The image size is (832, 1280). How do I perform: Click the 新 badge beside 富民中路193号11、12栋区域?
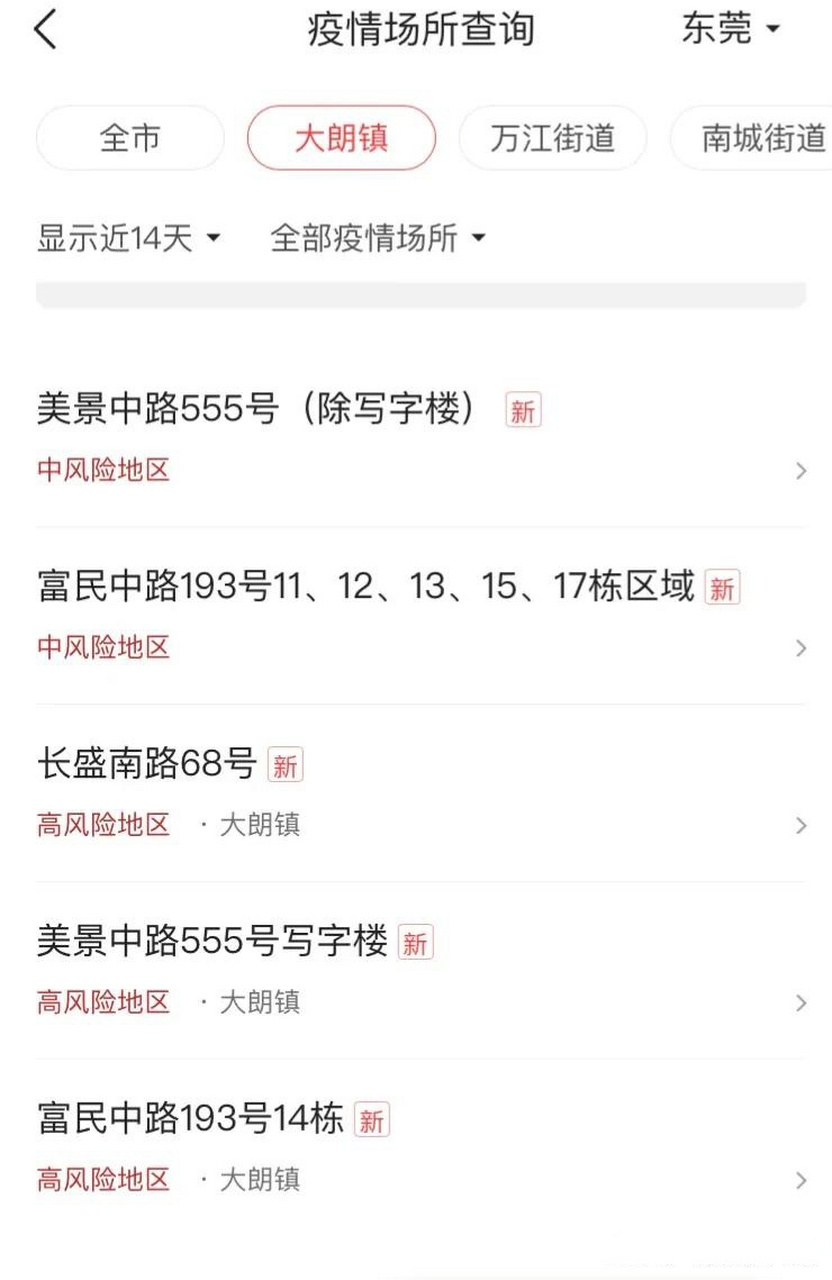point(722,589)
